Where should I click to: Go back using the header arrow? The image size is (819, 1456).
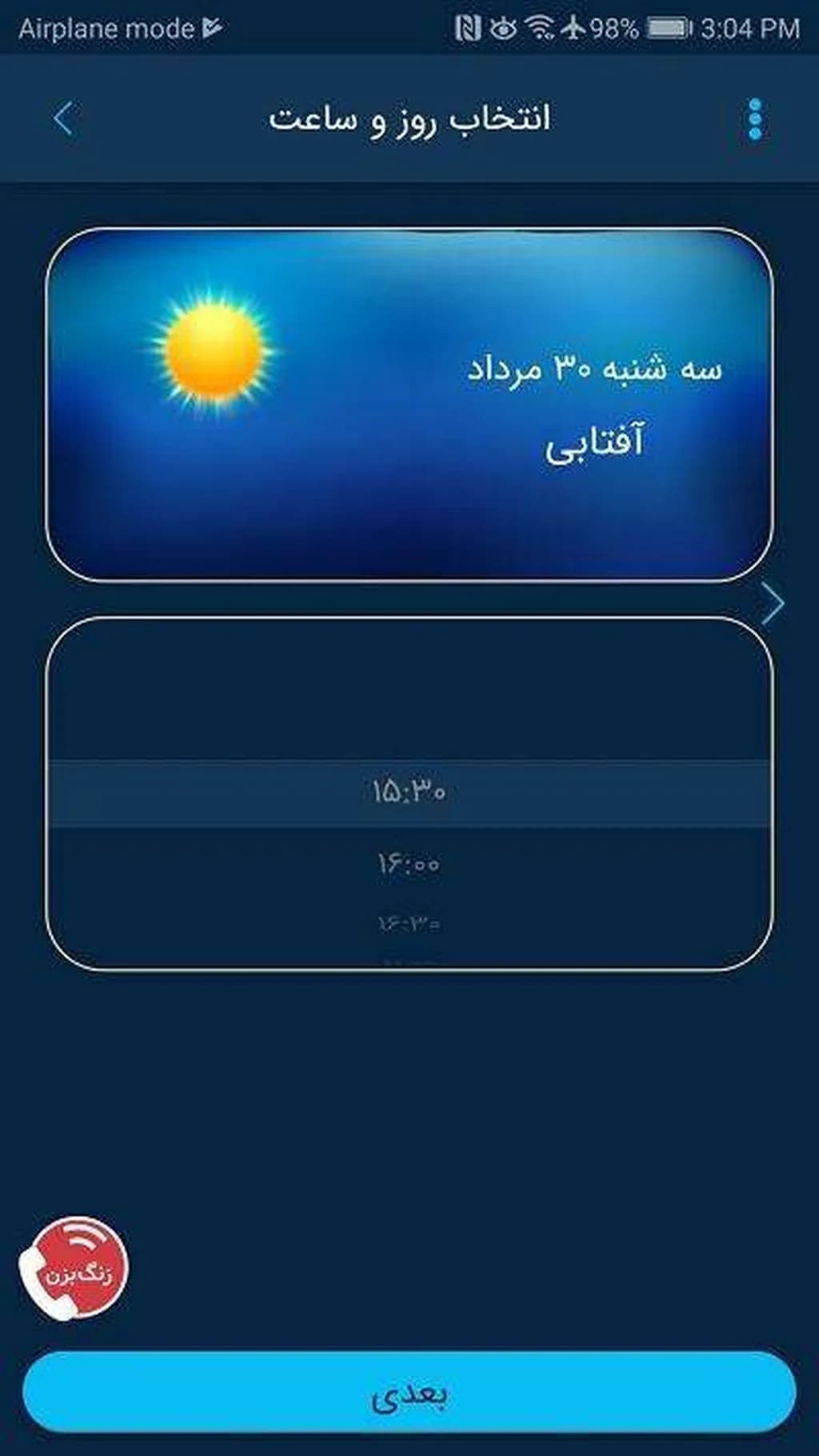click(x=64, y=120)
